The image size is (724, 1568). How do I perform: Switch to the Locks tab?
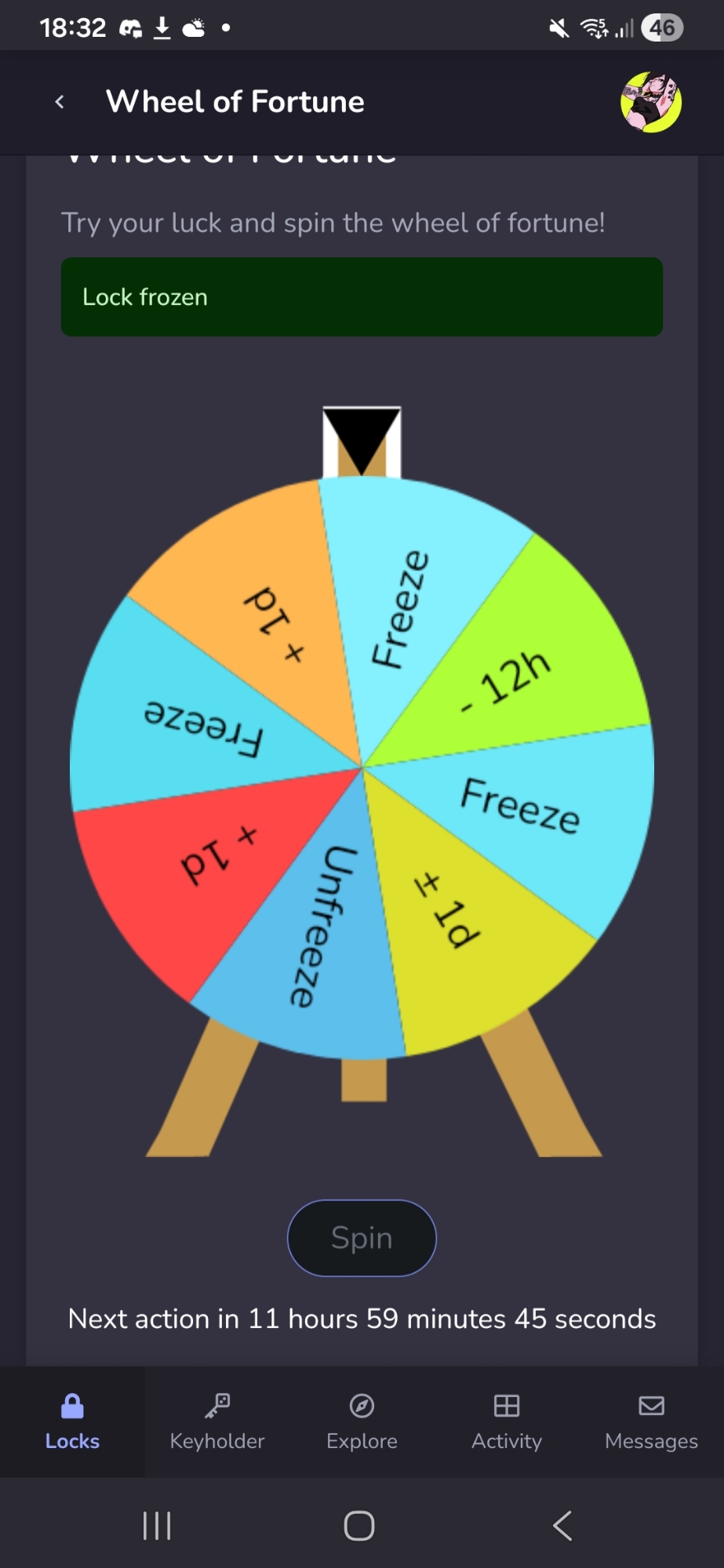[x=72, y=1422]
